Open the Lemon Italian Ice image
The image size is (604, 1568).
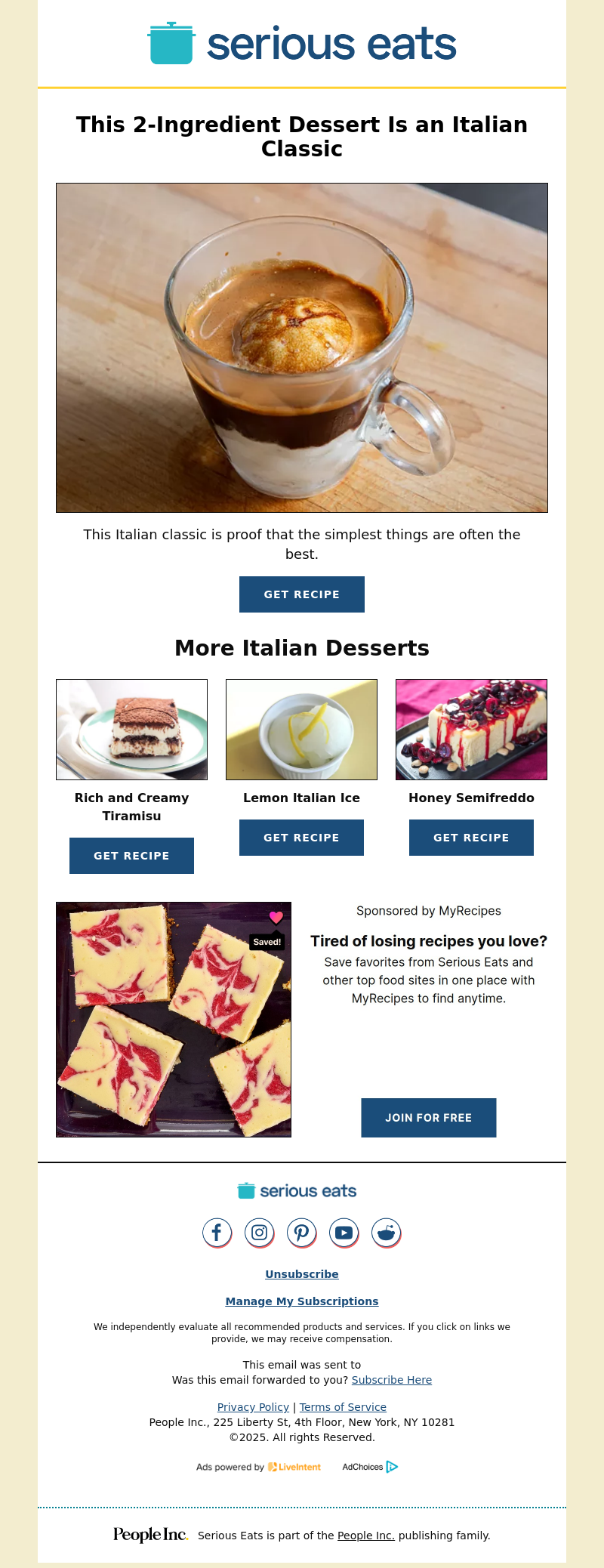[x=301, y=730]
